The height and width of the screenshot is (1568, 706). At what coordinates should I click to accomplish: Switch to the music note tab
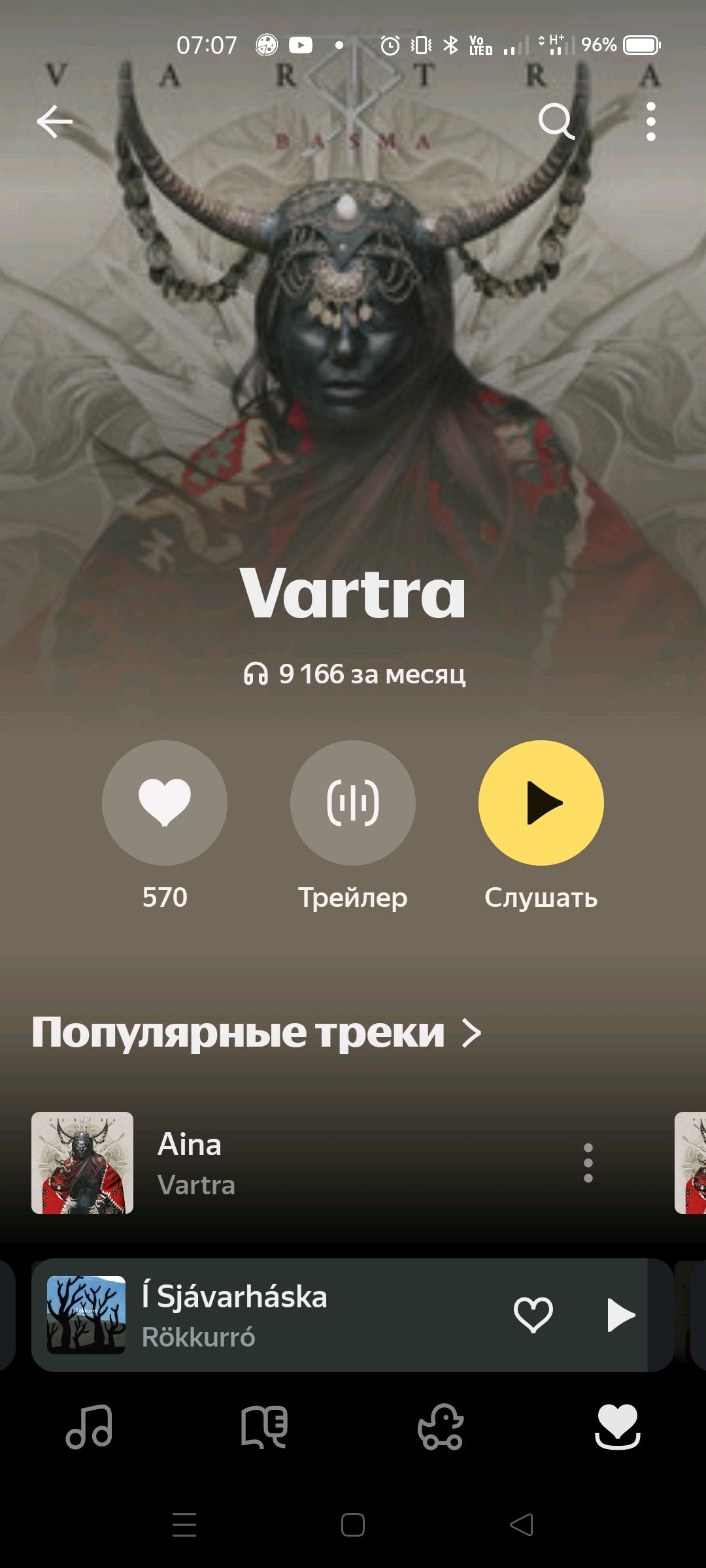[x=89, y=1427]
